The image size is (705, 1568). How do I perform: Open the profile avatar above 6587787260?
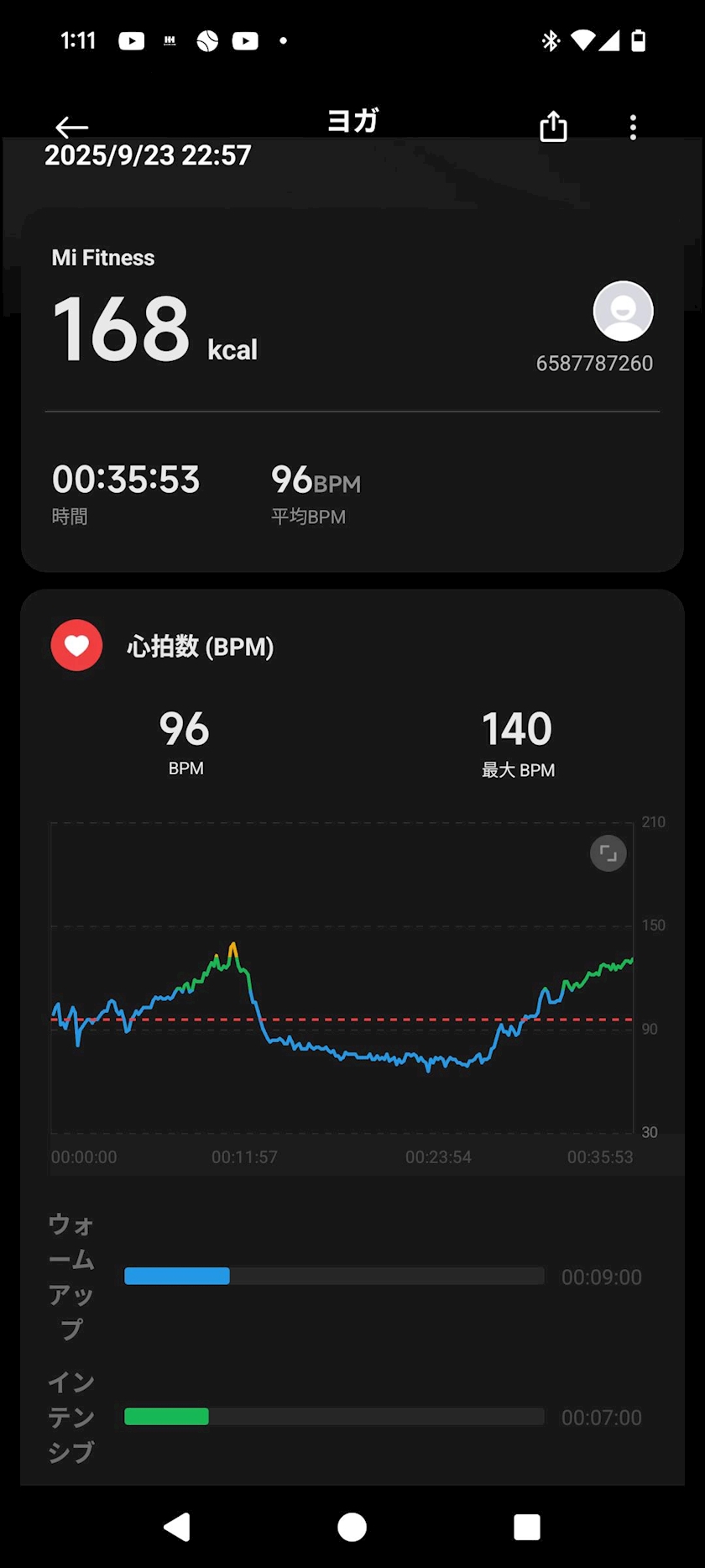point(623,311)
